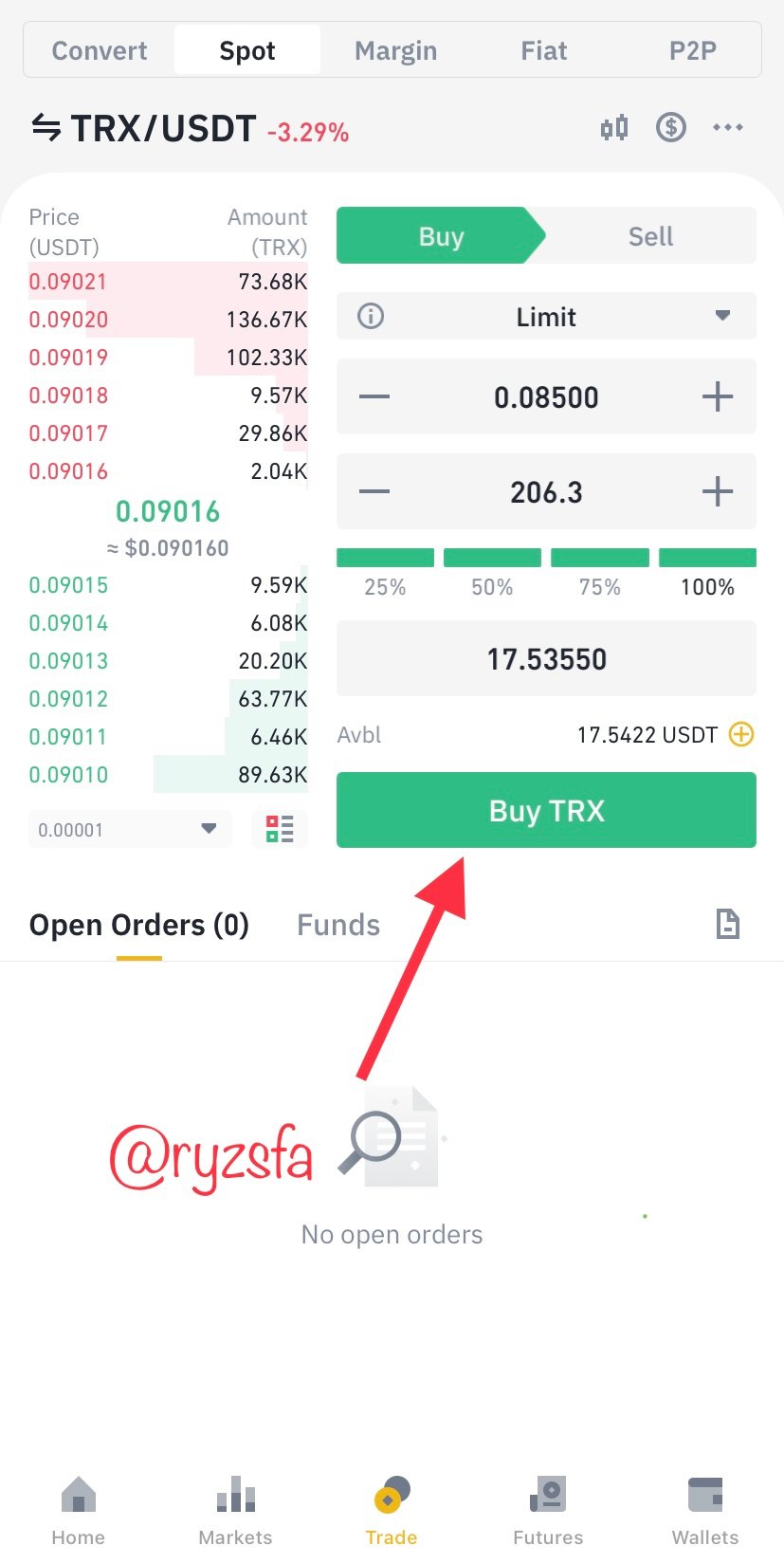Viewport: 784px width, 1564px height.
Task: Go to the Wallets tab
Action: pyautogui.click(x=704, y=1512)
